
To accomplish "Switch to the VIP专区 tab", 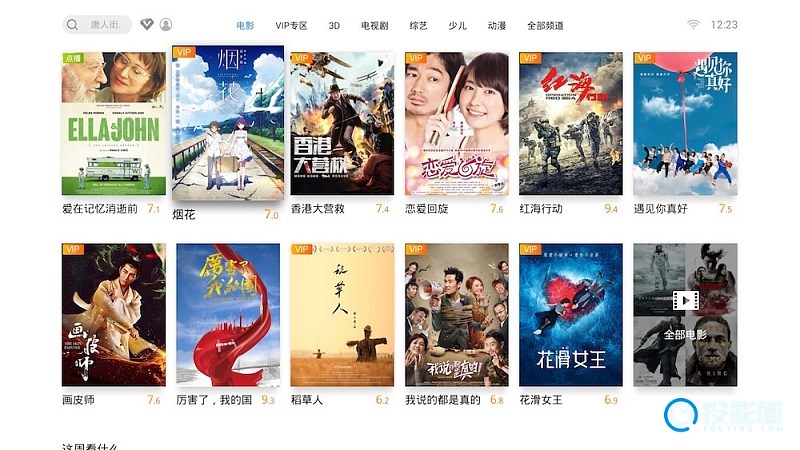I will [291, 25].
